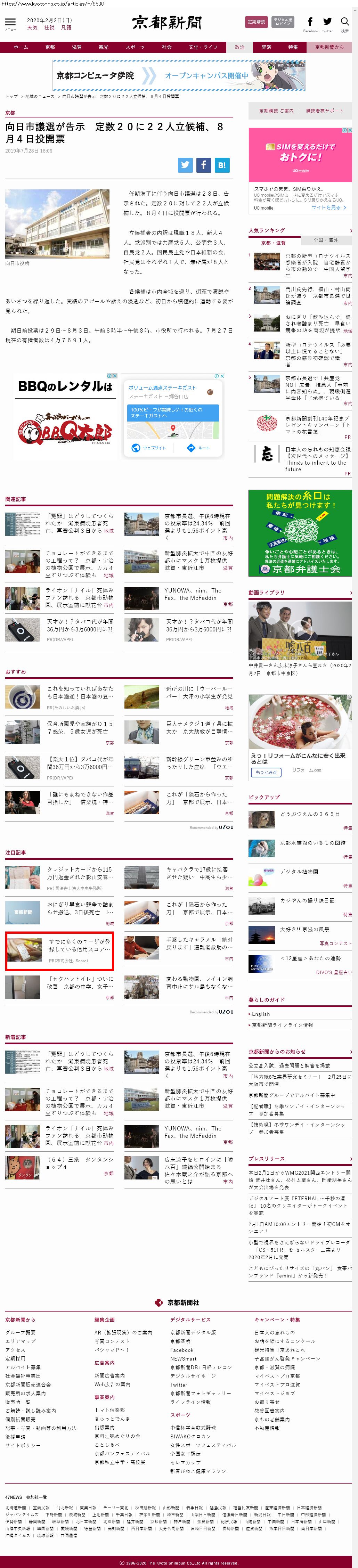Share article on Facebook
The height and width of the screenshot is (1568, 358).
(x=203, y=164)
